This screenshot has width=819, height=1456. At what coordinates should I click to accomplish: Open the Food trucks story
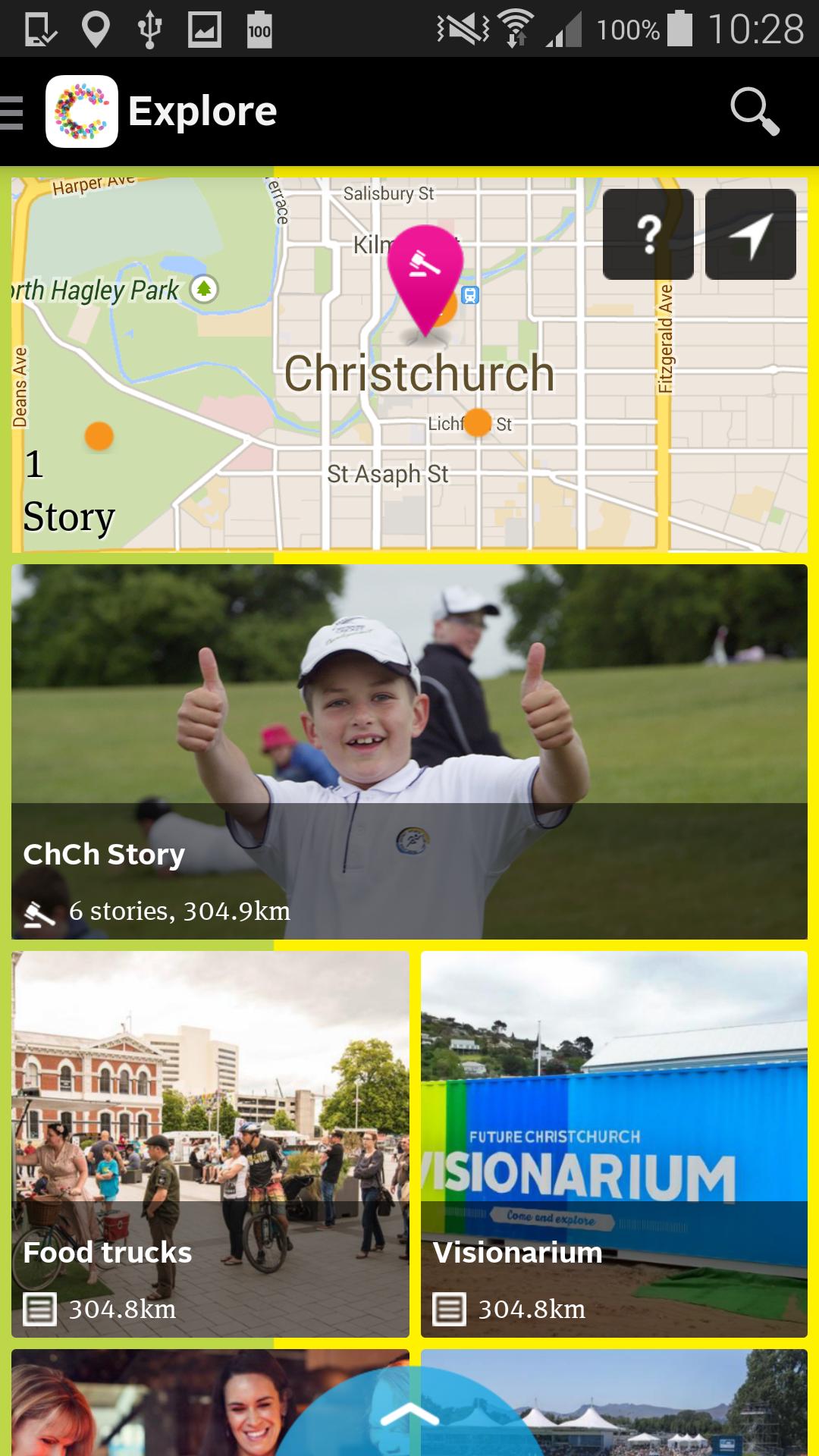pos(210,1144)
